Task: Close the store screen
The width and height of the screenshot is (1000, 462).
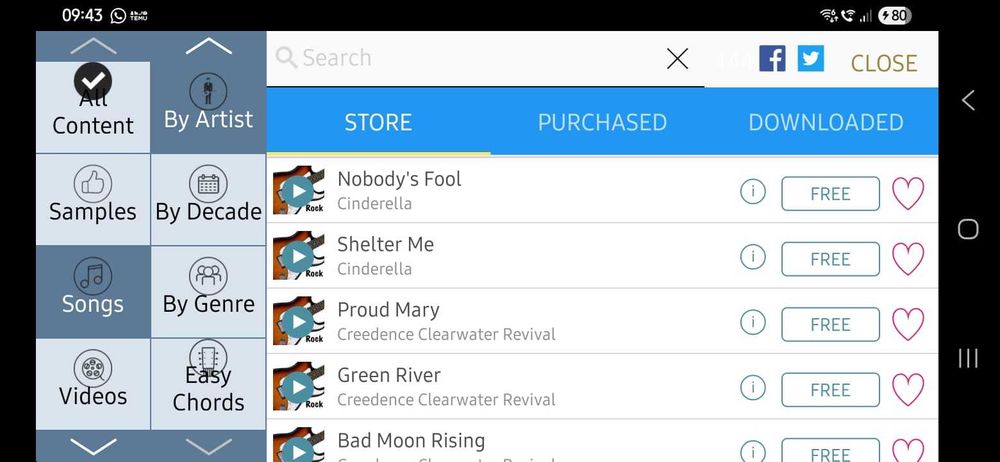Action: [883, 63]
